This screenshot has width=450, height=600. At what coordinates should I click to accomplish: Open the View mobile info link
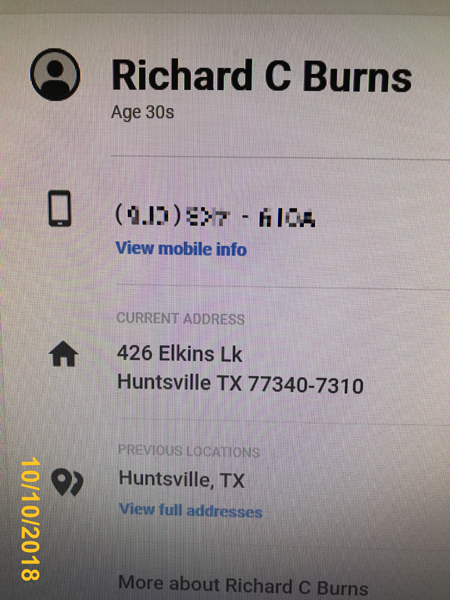coord(181,249)
